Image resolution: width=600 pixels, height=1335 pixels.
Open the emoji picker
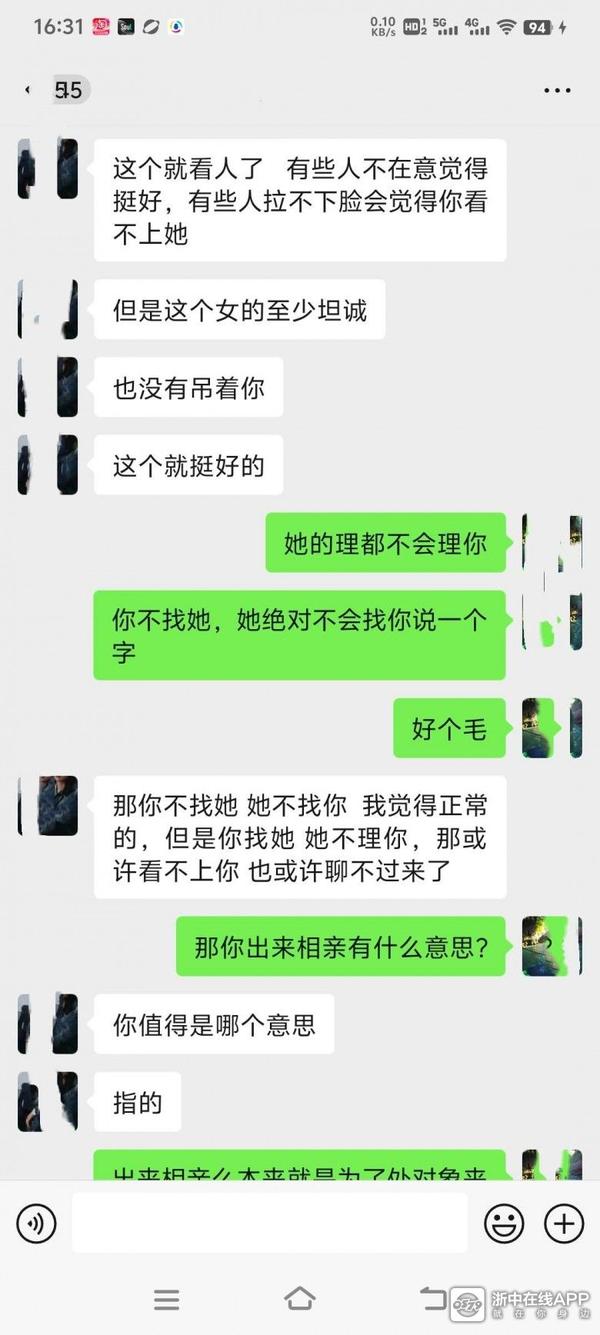click(x=504, y=1223)
